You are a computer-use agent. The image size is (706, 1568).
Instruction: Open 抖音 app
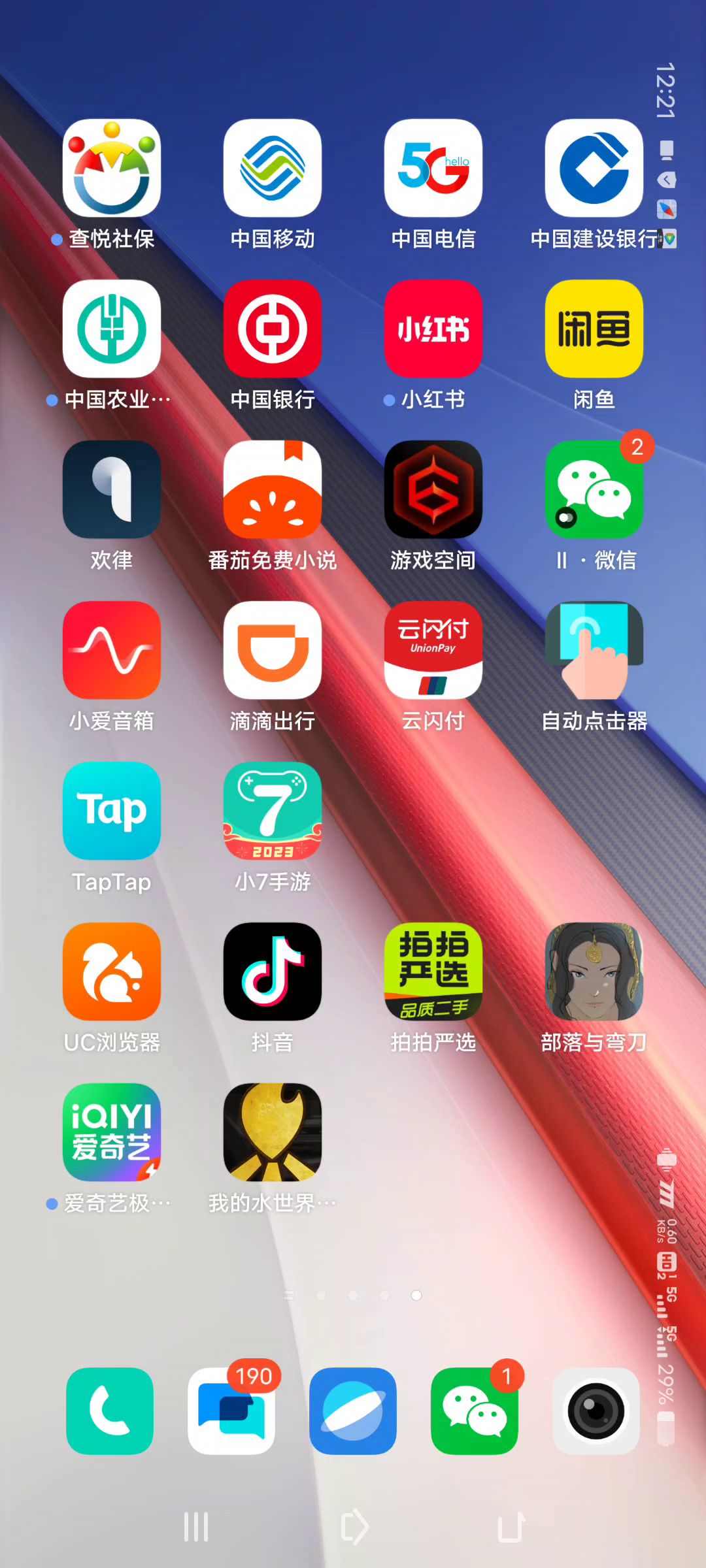point(273,972)
